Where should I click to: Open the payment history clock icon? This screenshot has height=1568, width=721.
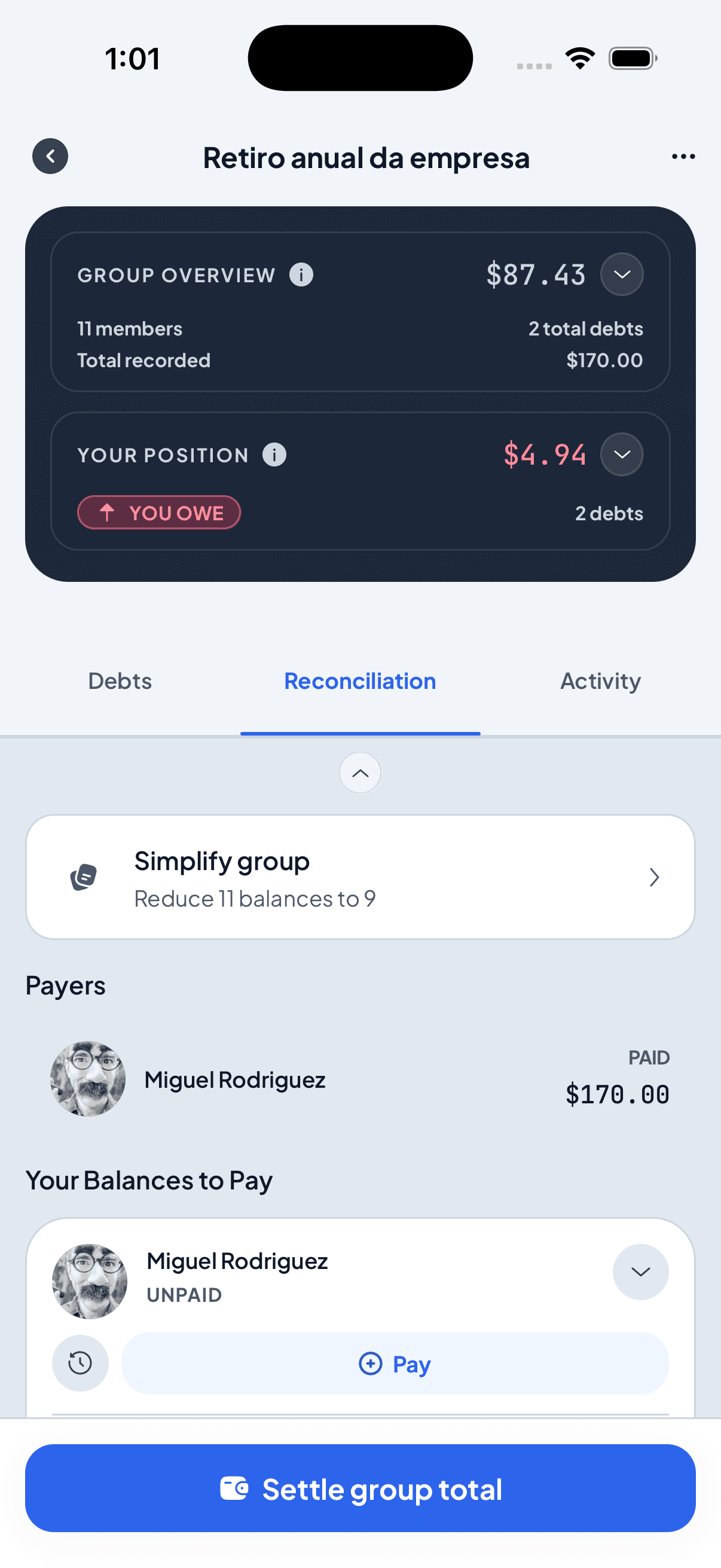(80, 1363)
